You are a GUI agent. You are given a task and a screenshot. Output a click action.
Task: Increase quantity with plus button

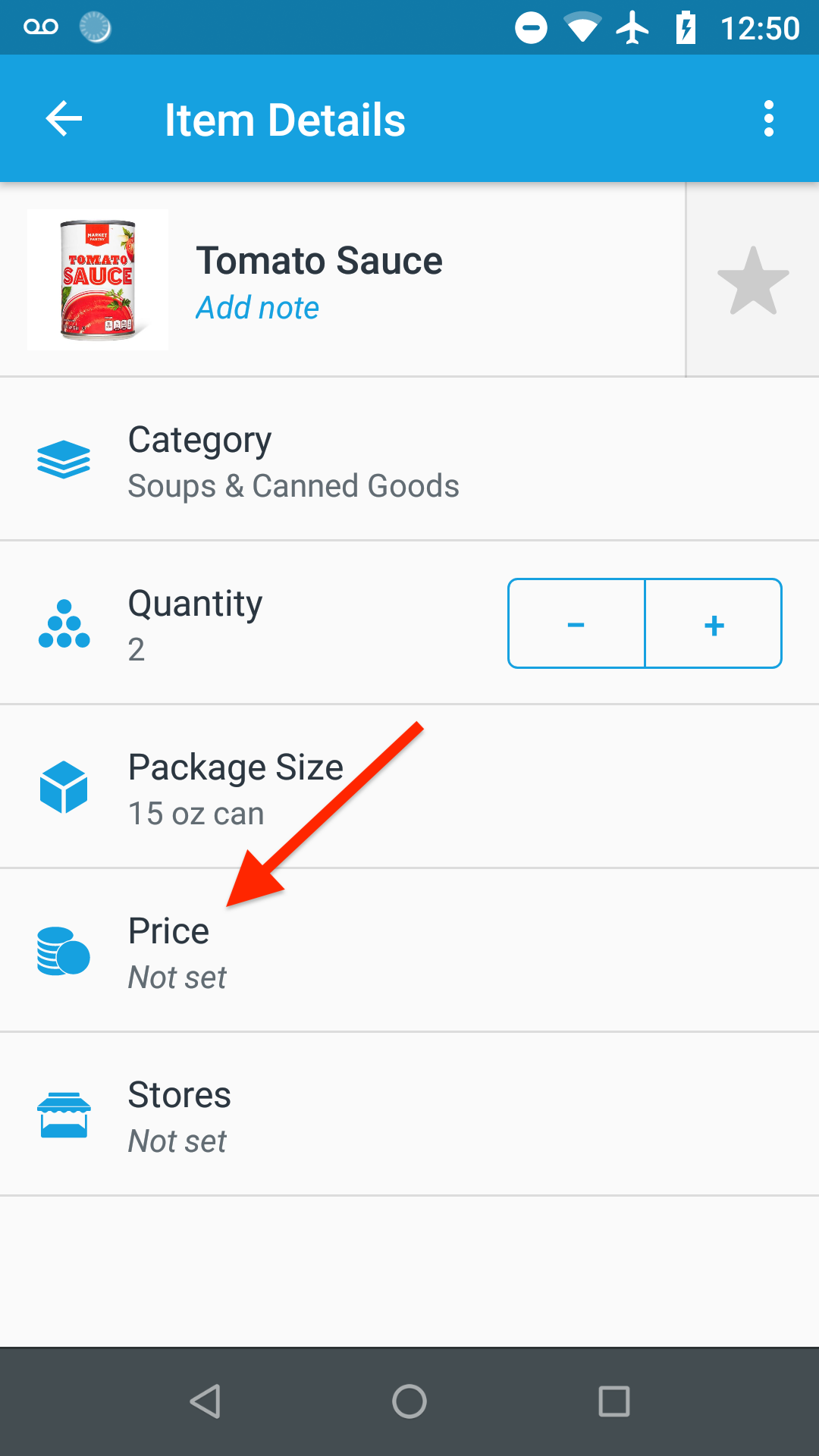pos(714,624)
